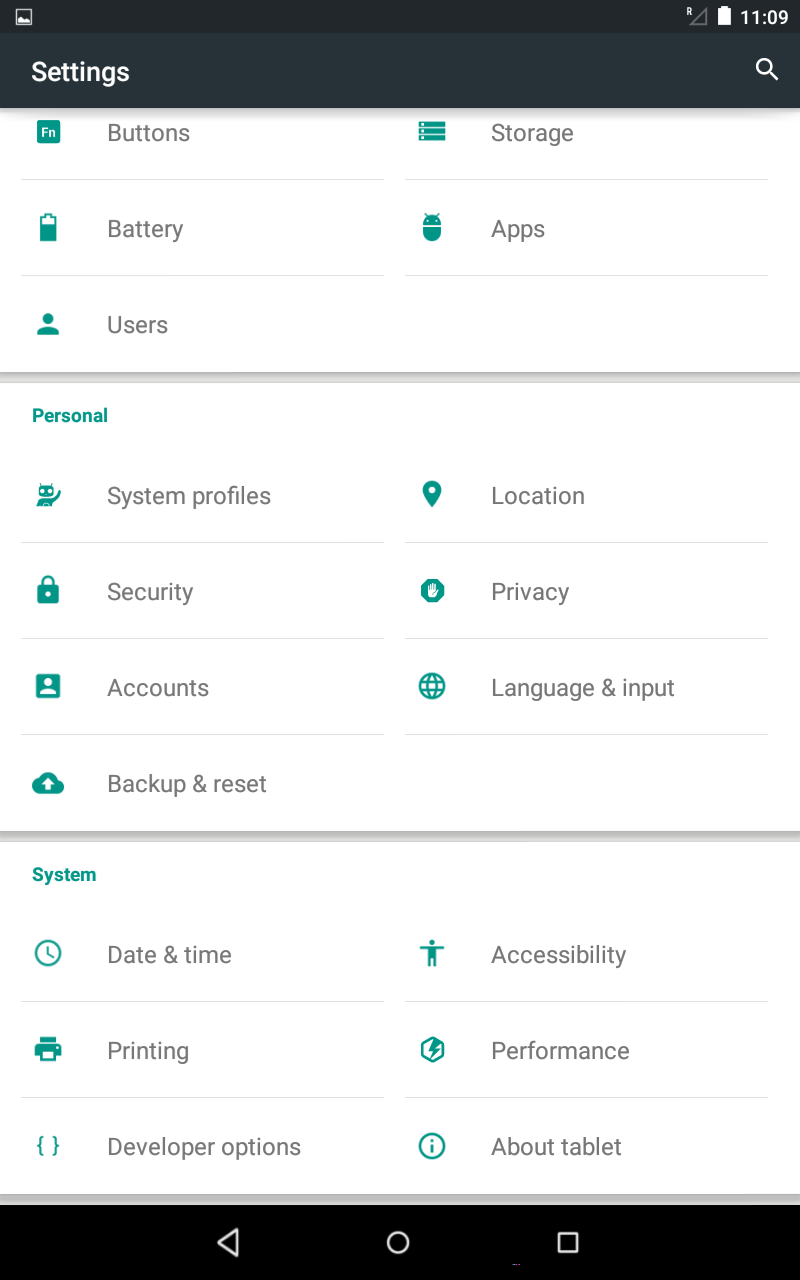Open Privacy settings
This screenshot has width=800, height=1280.
[x=530, y=592]
